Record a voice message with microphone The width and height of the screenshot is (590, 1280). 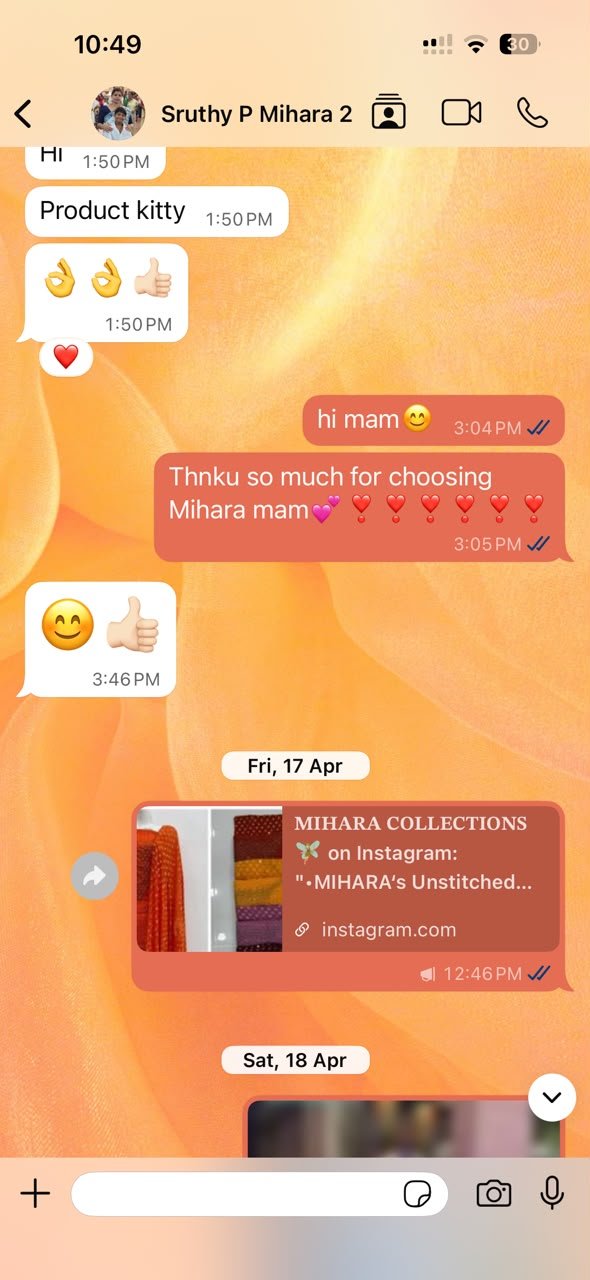pyautogui.click(x=552, y=1193)
